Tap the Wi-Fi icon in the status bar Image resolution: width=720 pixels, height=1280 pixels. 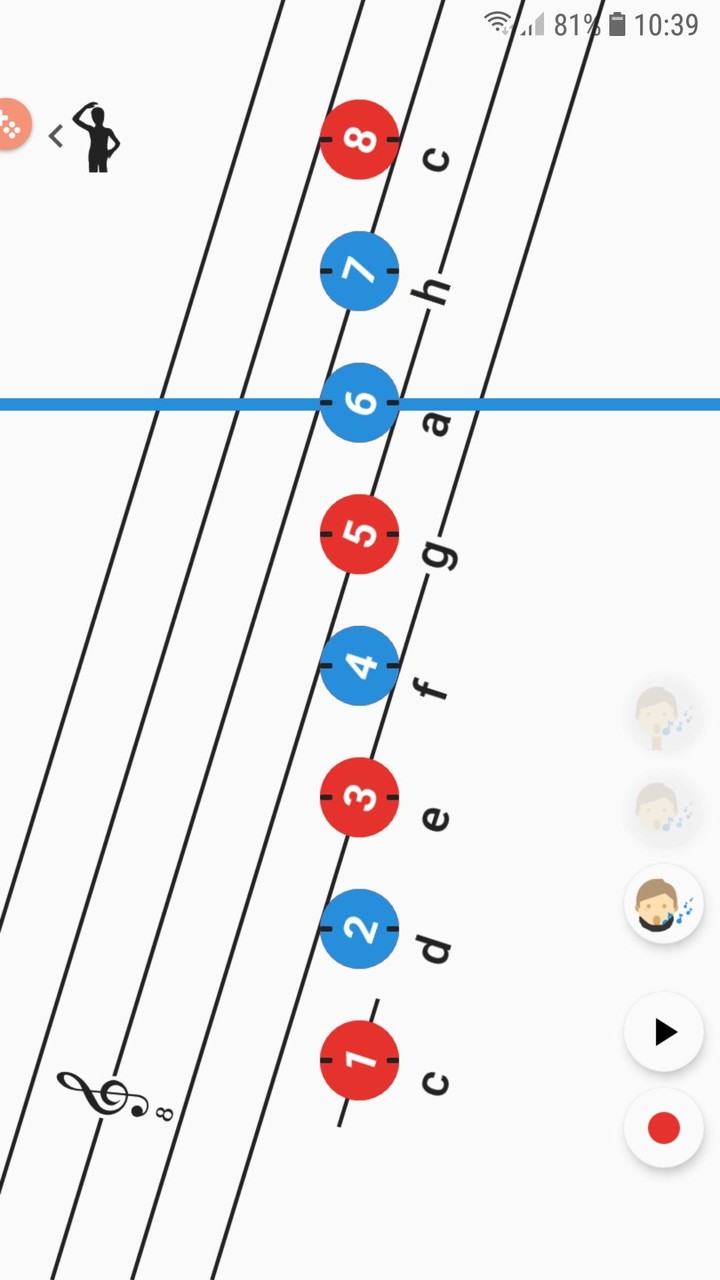tap(497, 24)
